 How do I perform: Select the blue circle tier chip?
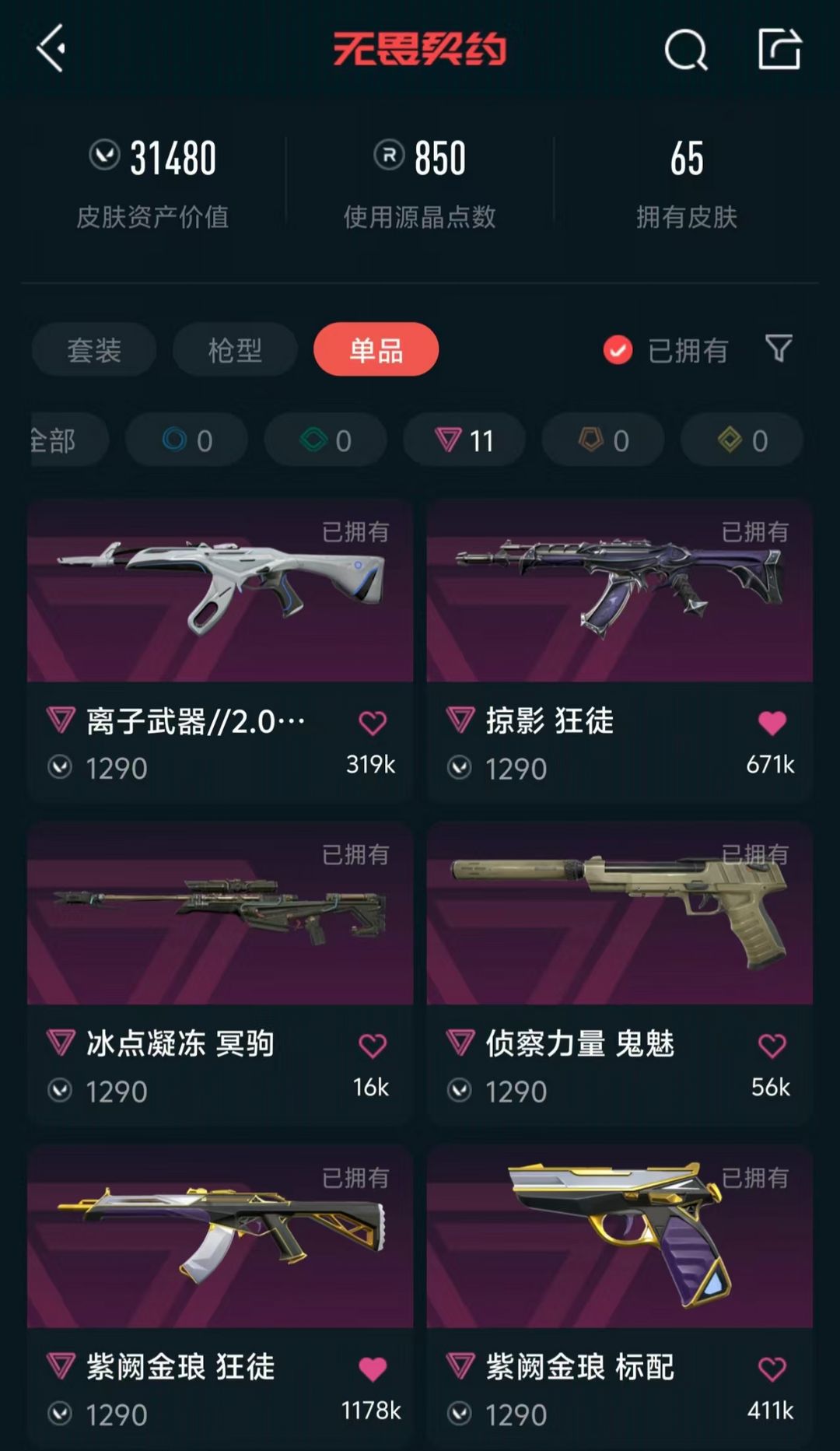187,440
